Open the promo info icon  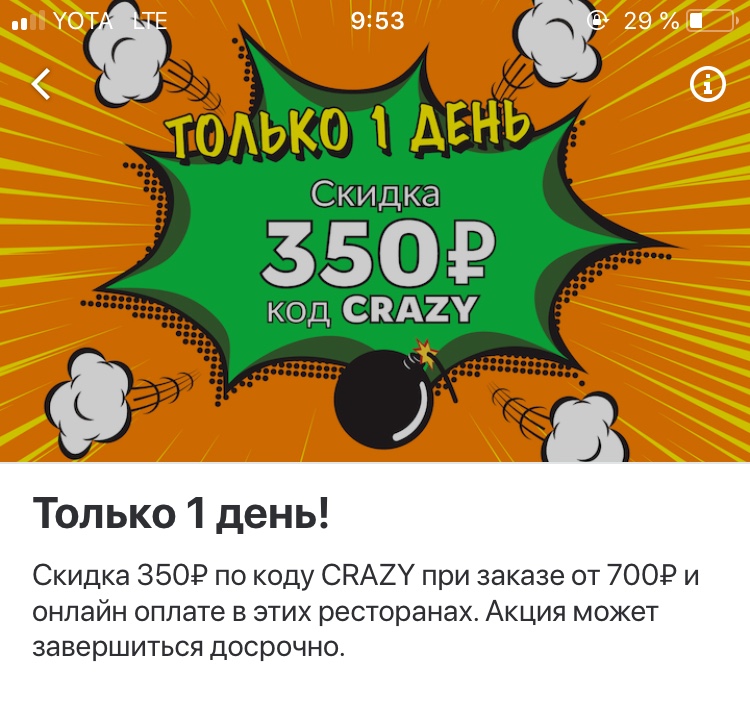coord(707,86)
